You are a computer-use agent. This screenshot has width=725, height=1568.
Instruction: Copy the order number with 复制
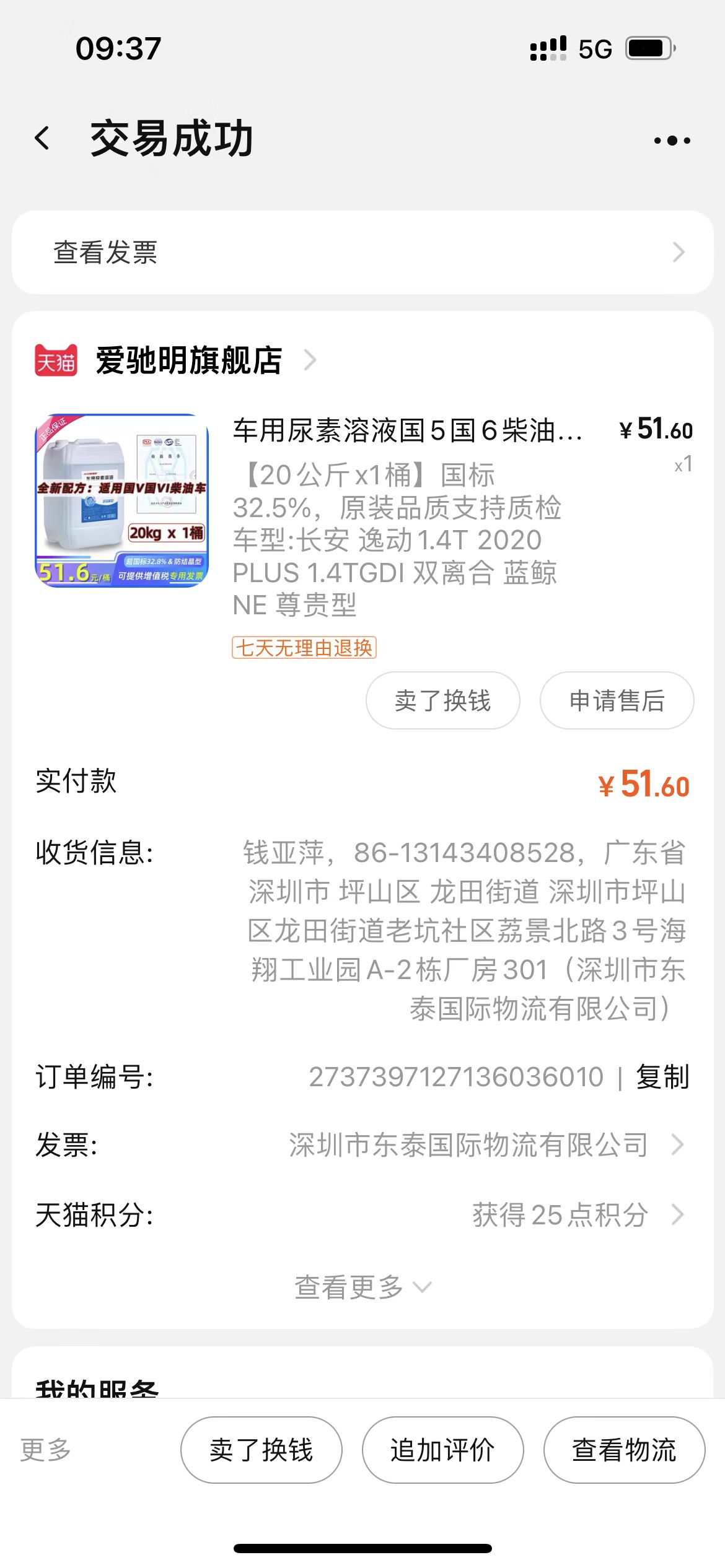tap(662, 1076)
